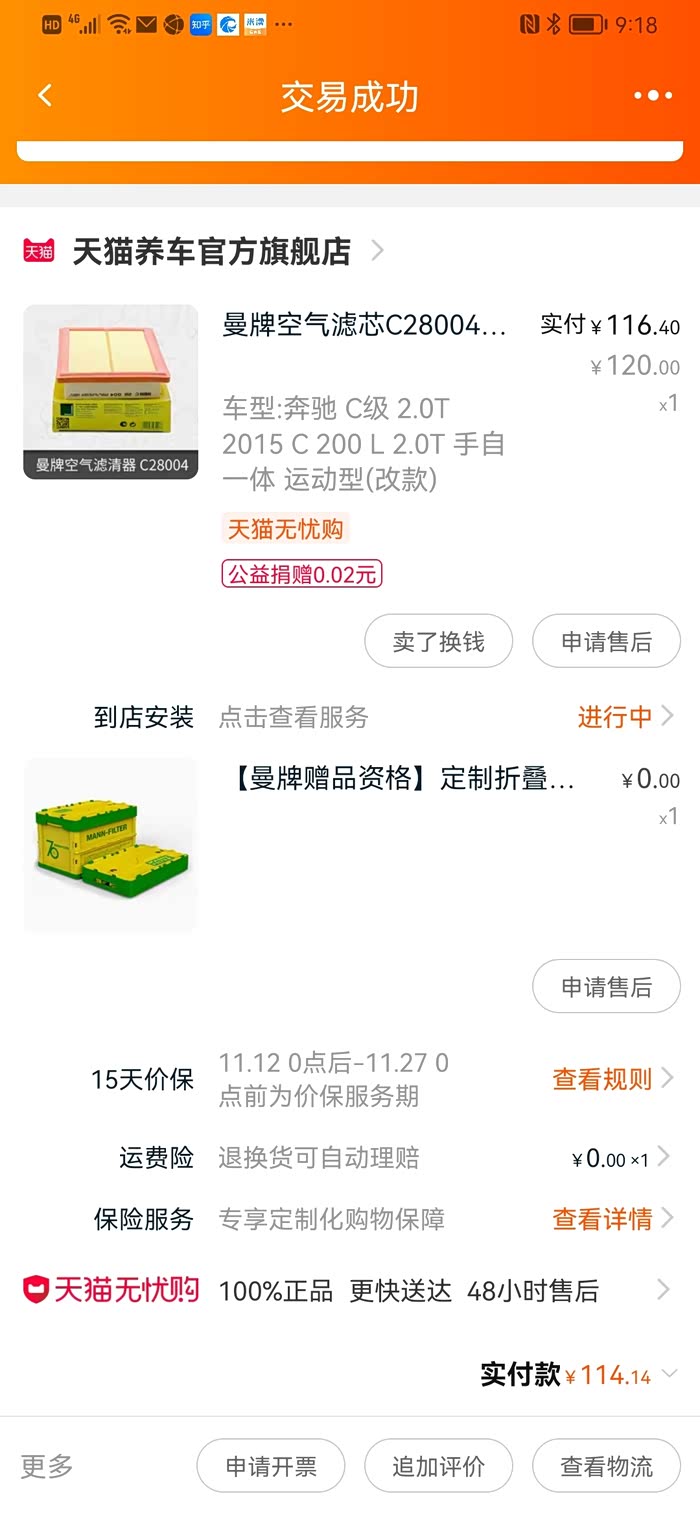Screen dimensions: 700x1516
Task: Tap the 查看物流 button
Action: (x=606, y=1466)
